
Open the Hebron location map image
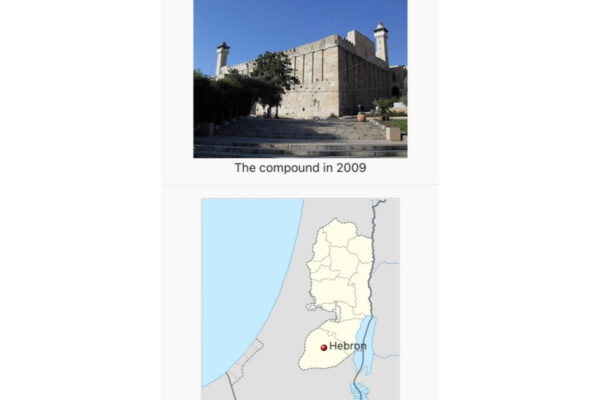[x=300, y=298]
